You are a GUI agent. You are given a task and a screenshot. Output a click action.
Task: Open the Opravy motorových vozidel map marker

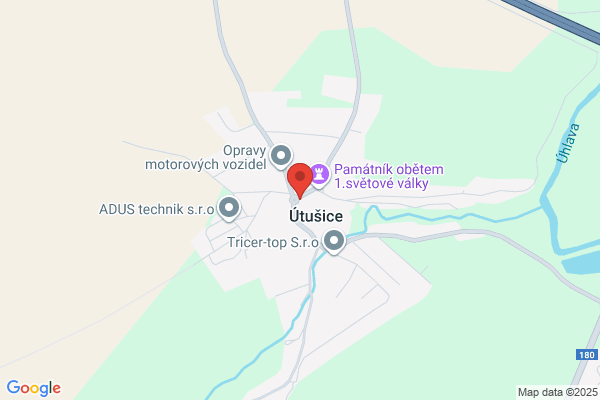[x=281, y=156]
